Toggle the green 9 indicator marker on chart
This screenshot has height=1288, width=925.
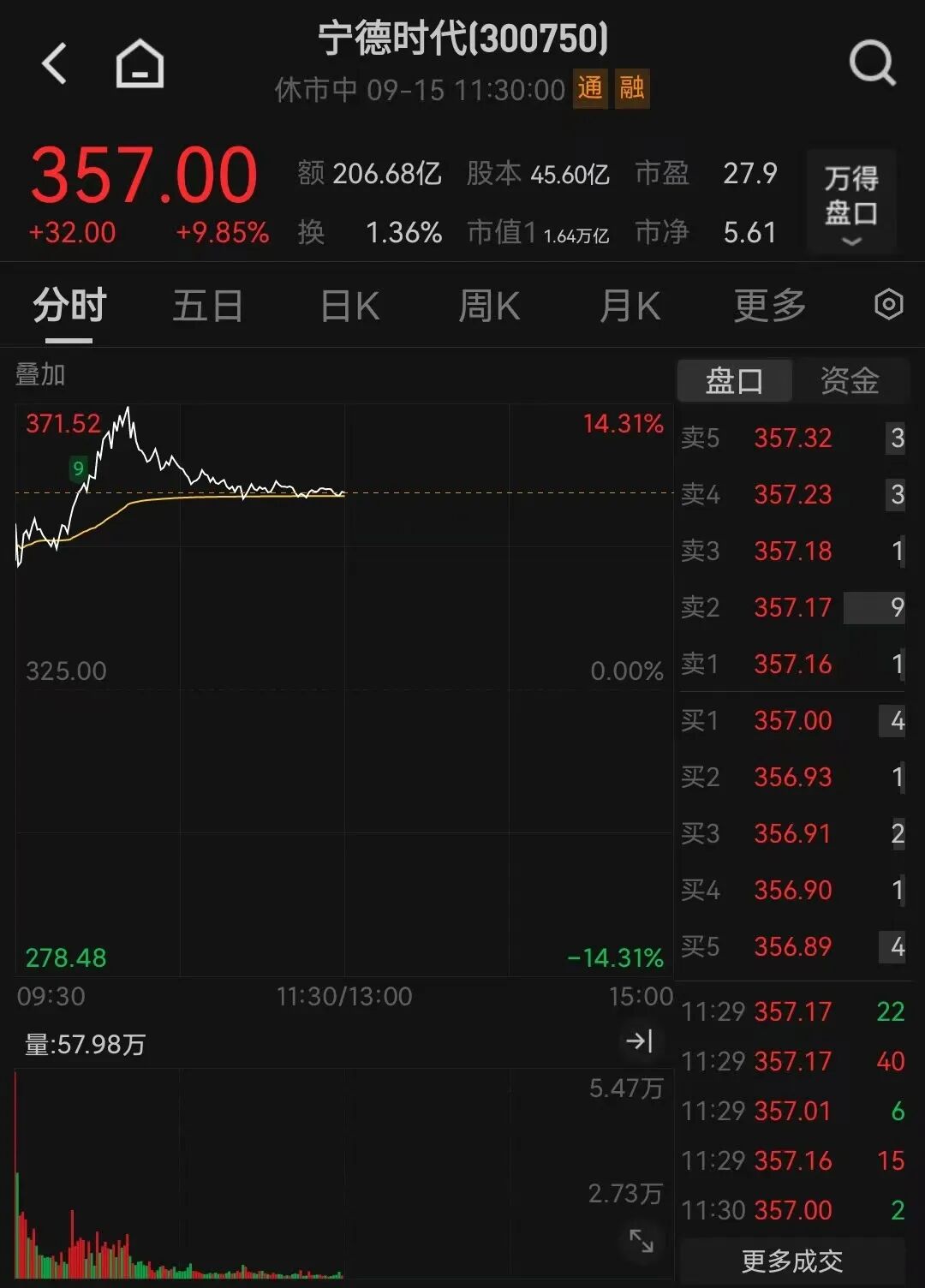tap(78, 468)
